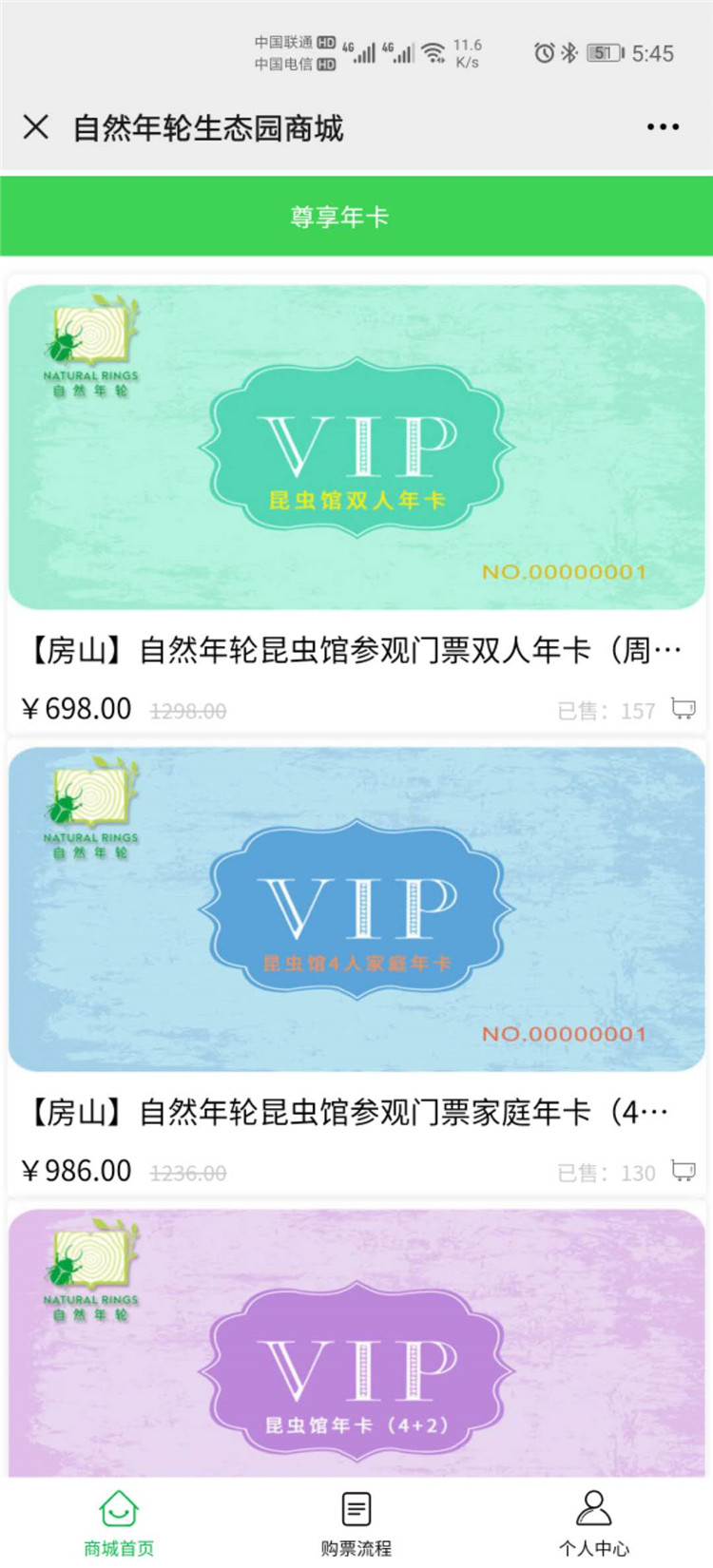
Task: Open the 昆虫馆4人家庭年卡 VIP card image
Action: pyautogui.click(x=356, y=908)
